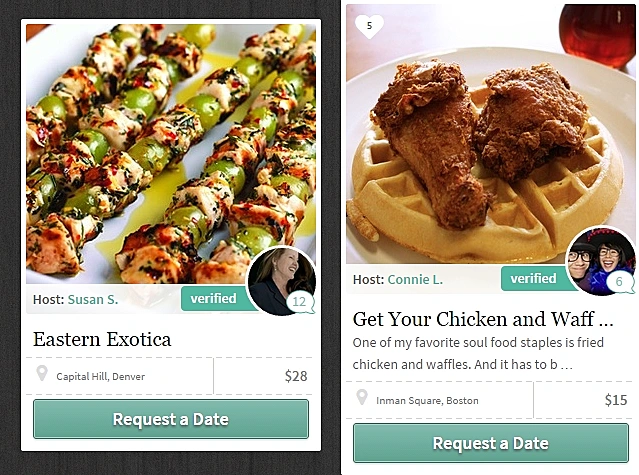View Connie L.'s avatar photo
Image resolution: width=639 pixels, height=475 pixels.
(x=596, y=260)
